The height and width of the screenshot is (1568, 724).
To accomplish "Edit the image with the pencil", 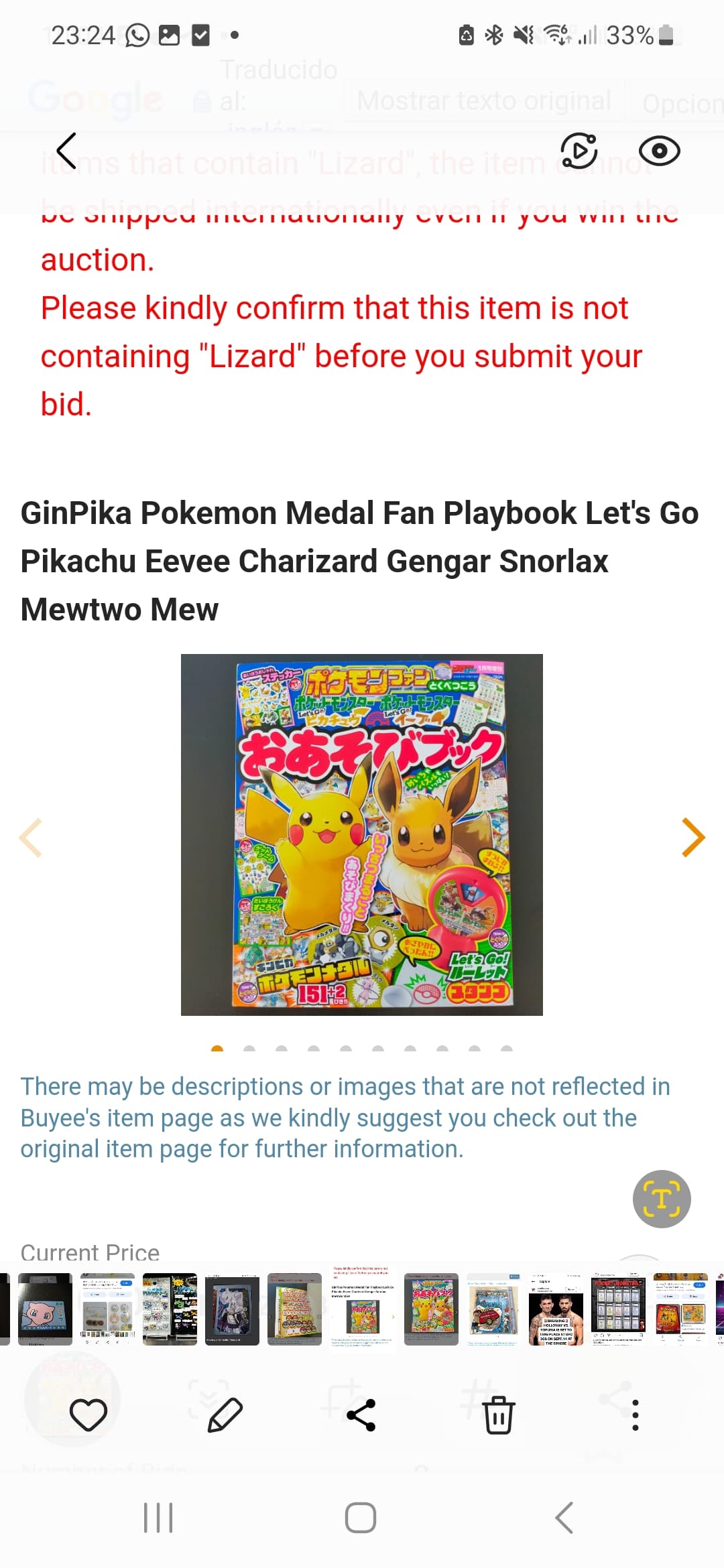I will click(225, 1415).
